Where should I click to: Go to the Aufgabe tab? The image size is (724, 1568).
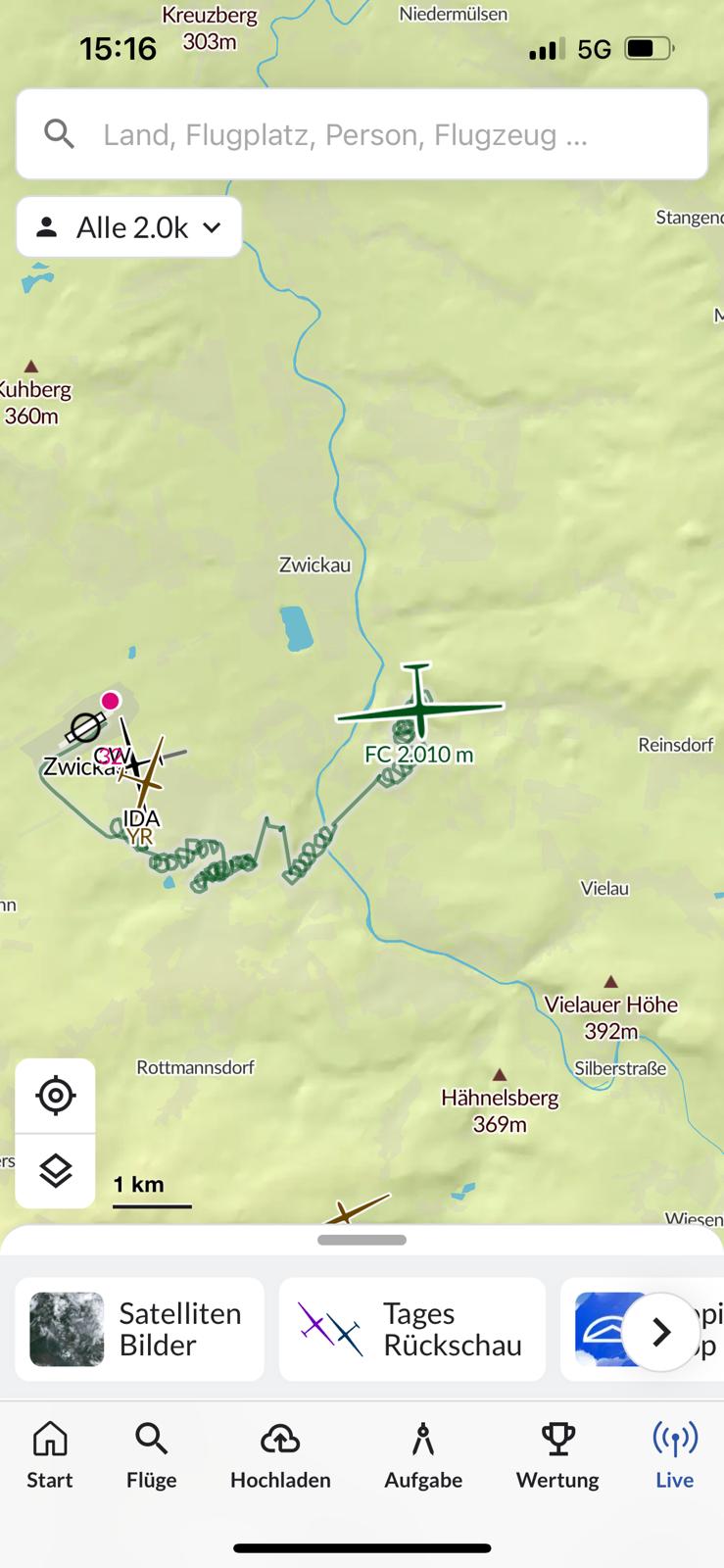point(423,1456)
